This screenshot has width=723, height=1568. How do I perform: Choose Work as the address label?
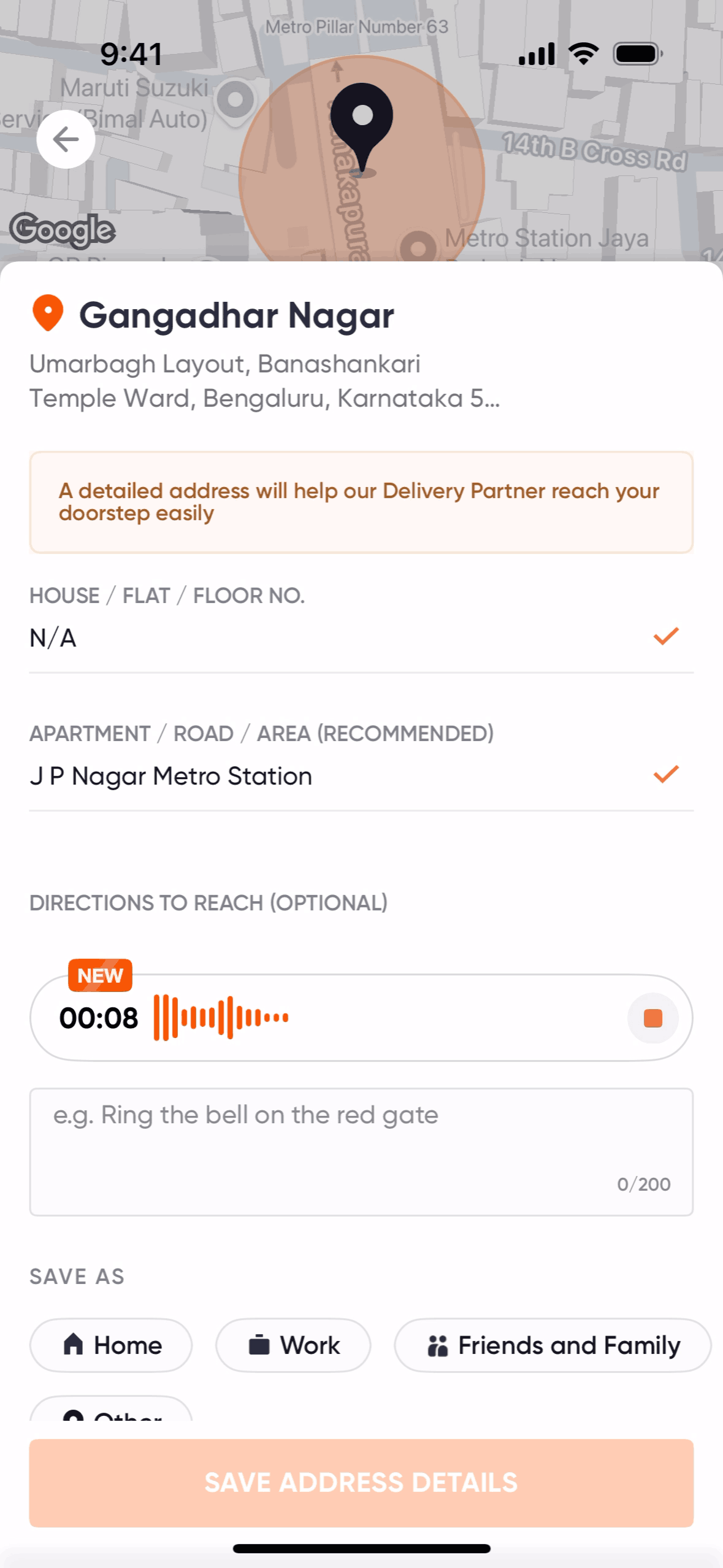[x=293, y=1345]
